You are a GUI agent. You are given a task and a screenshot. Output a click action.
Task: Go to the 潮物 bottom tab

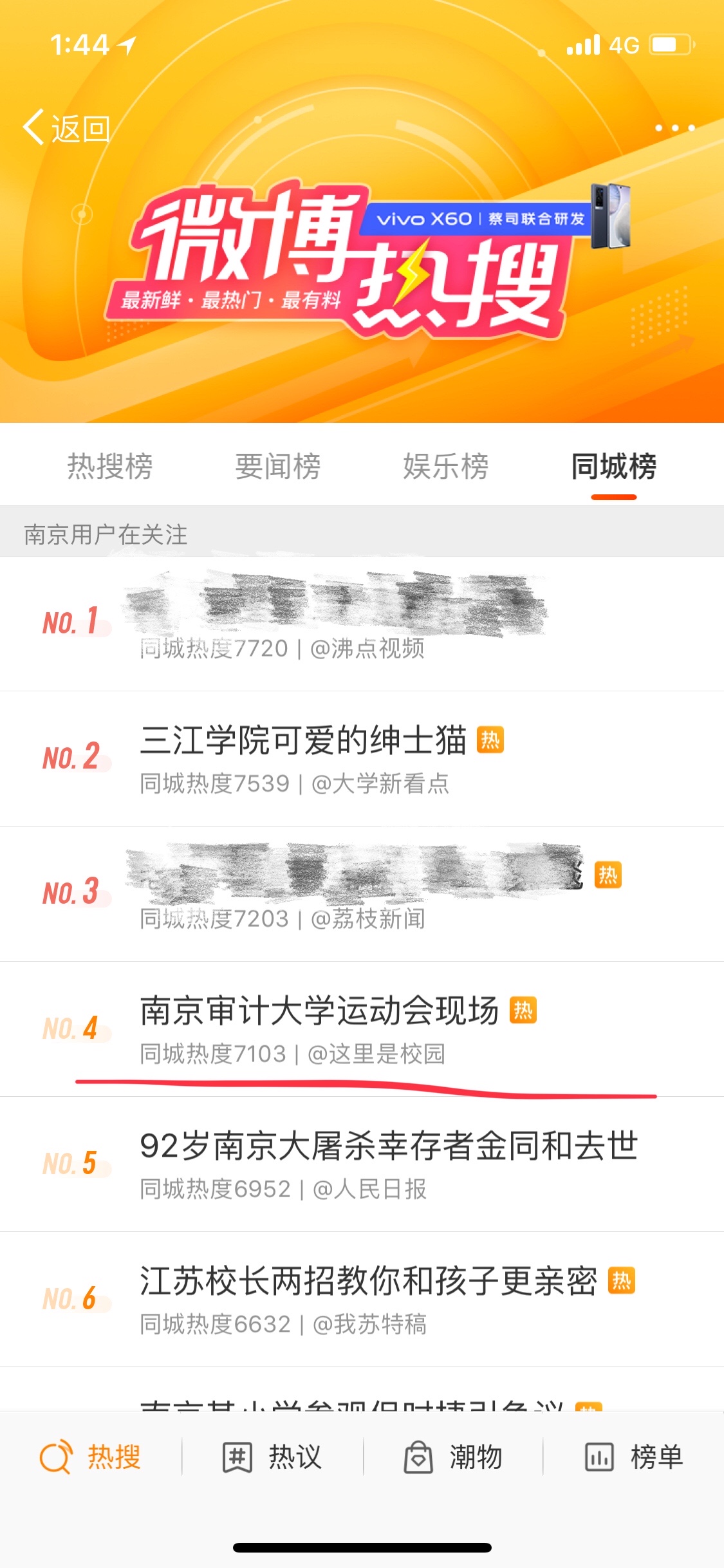click(453, 1457)
